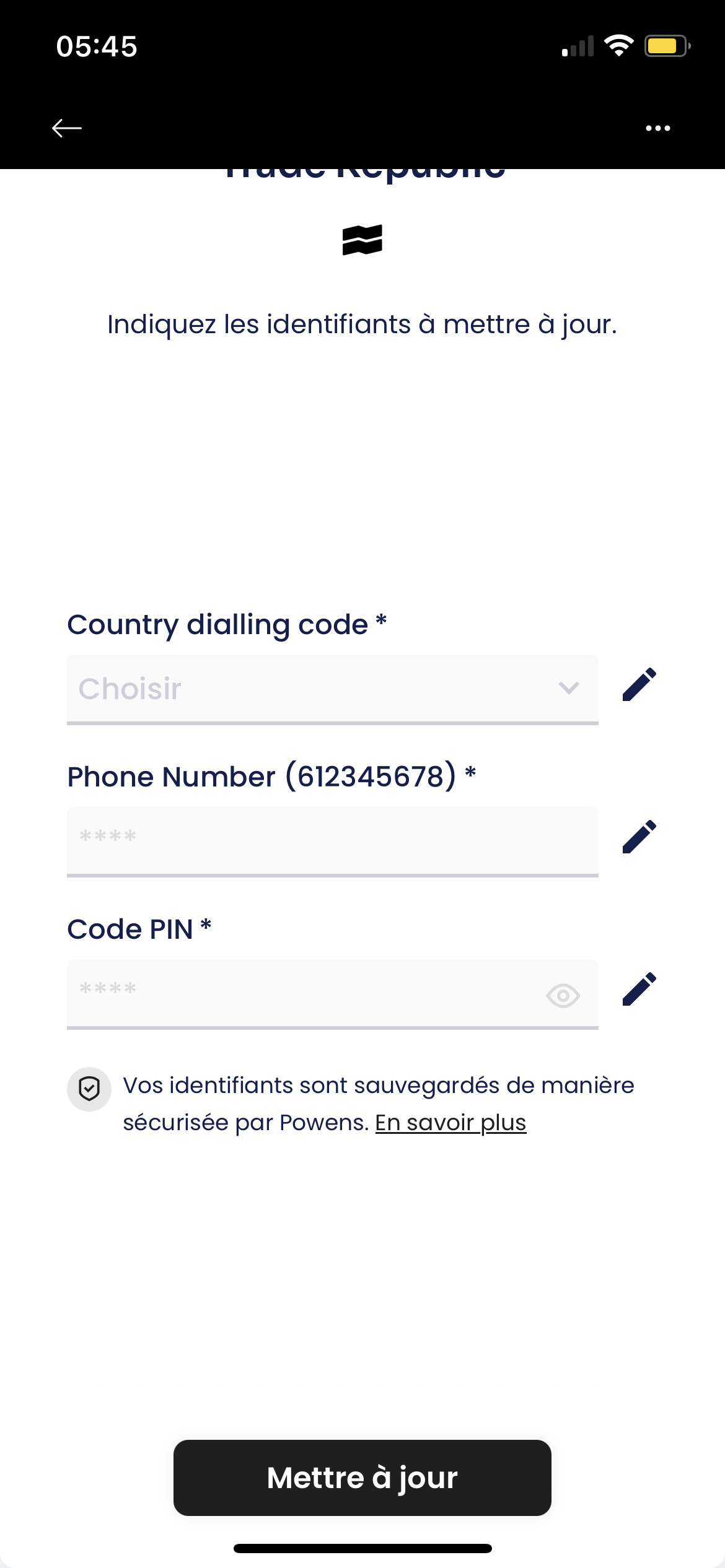
Task: Open the three-dot overflow menu
Action: pos(657,128)
